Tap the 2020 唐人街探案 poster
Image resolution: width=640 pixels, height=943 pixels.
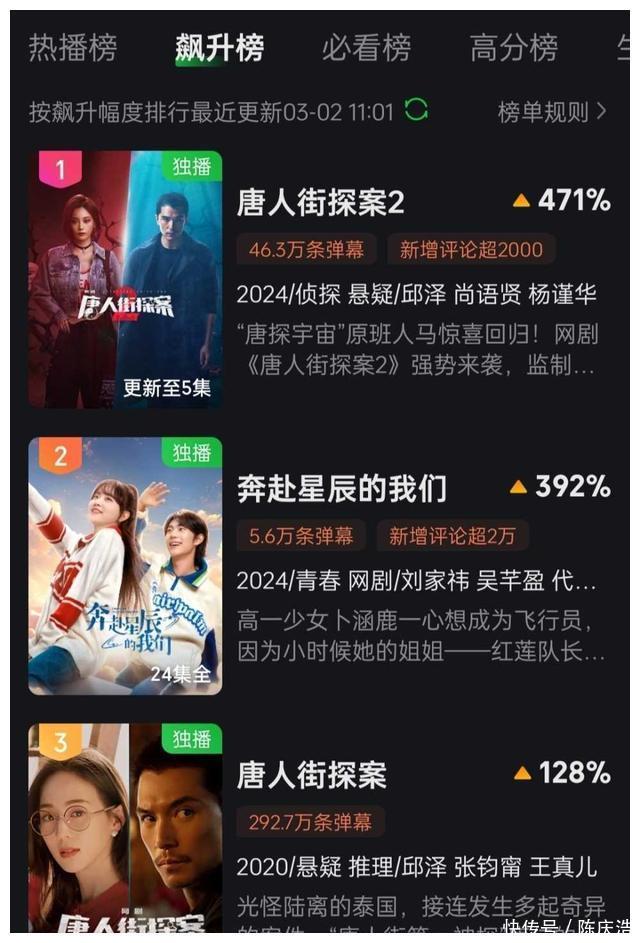tap(125, 830)
